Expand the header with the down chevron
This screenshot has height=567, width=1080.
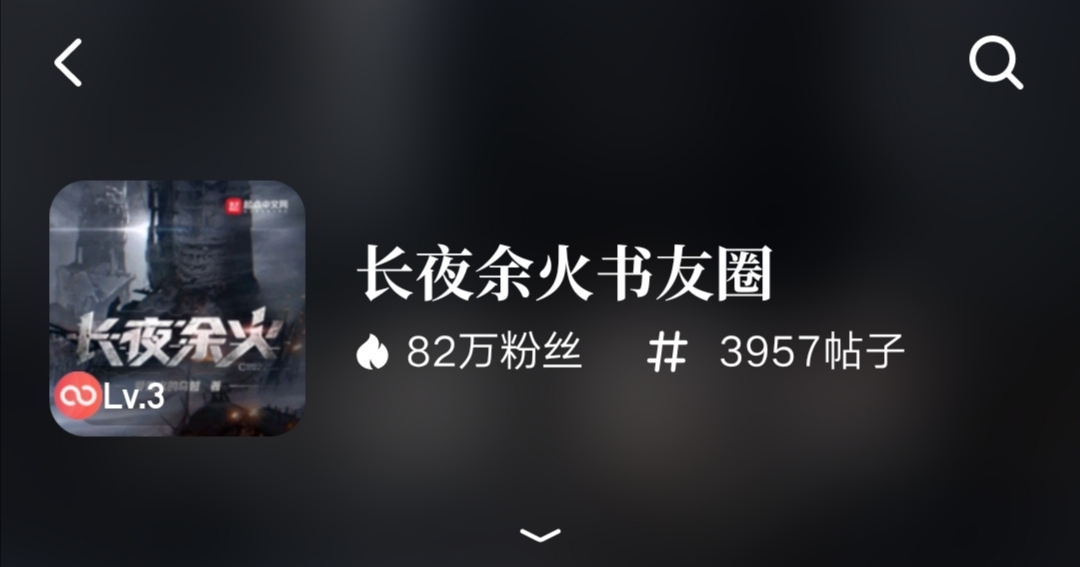pyautogui.click(x=540, y=536)
